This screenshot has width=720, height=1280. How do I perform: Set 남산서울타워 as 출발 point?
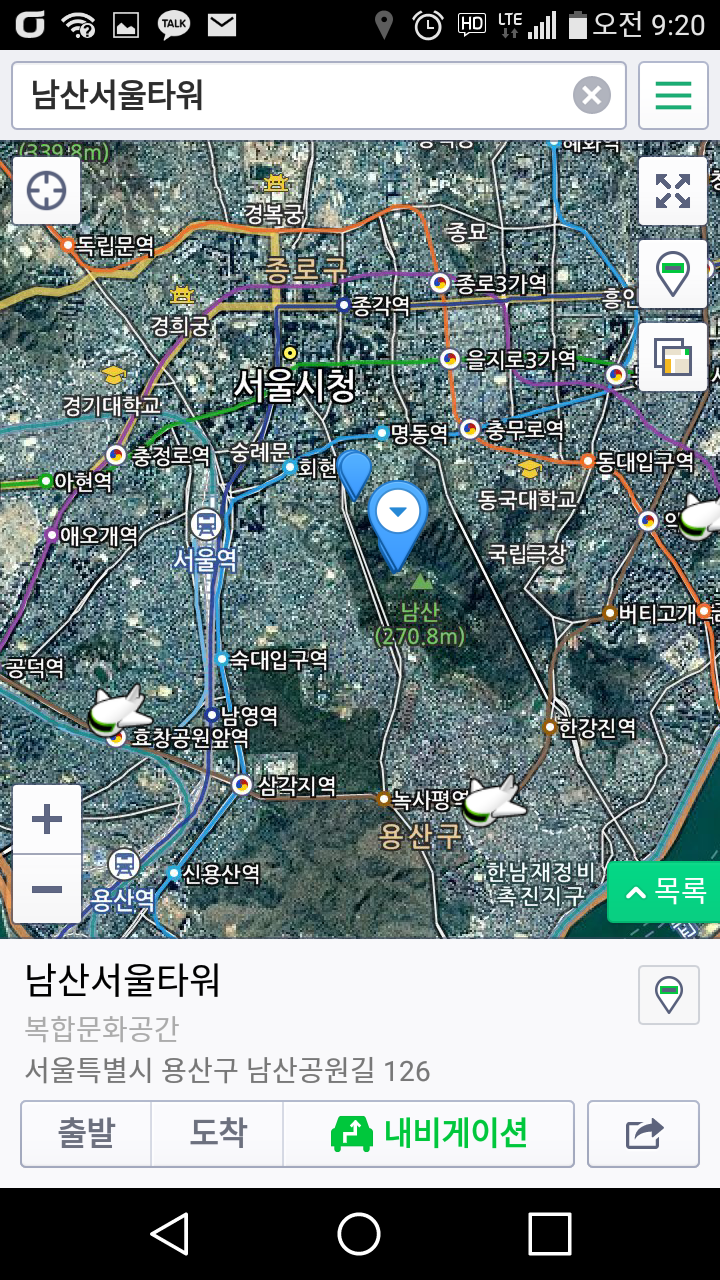point(86,1133)
